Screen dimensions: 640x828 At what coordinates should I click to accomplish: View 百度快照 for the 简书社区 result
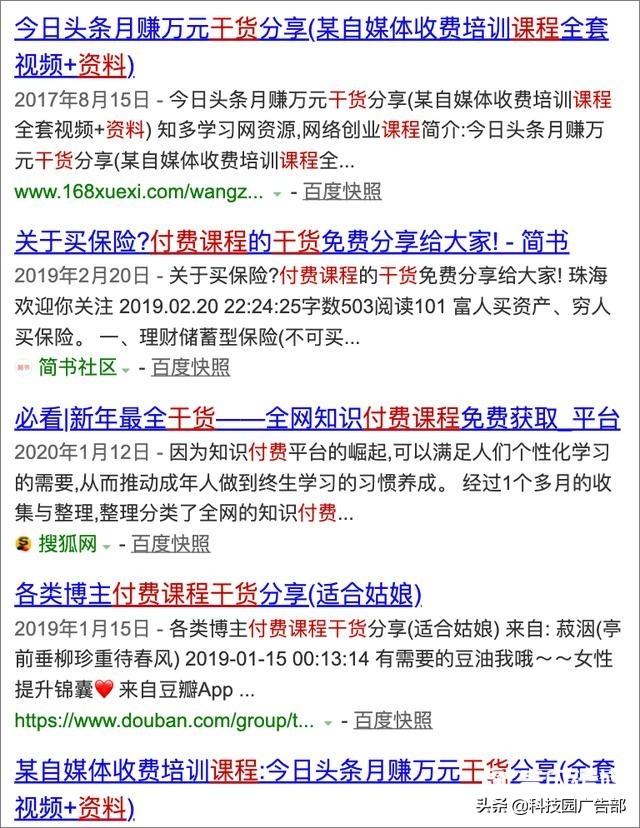tap(190, 367)
